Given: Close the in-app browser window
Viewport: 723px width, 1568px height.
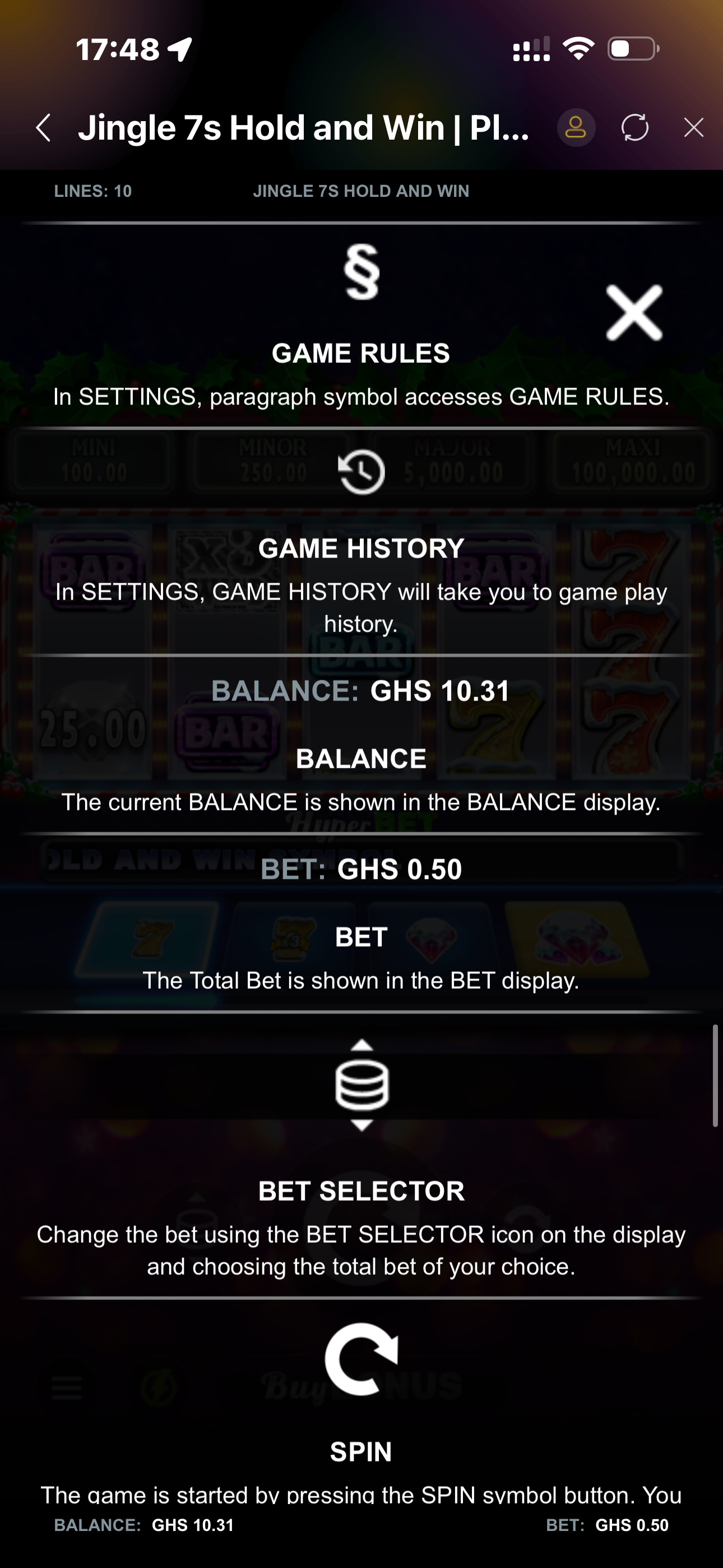Looking at the screenshot, I should click(693, 128).
